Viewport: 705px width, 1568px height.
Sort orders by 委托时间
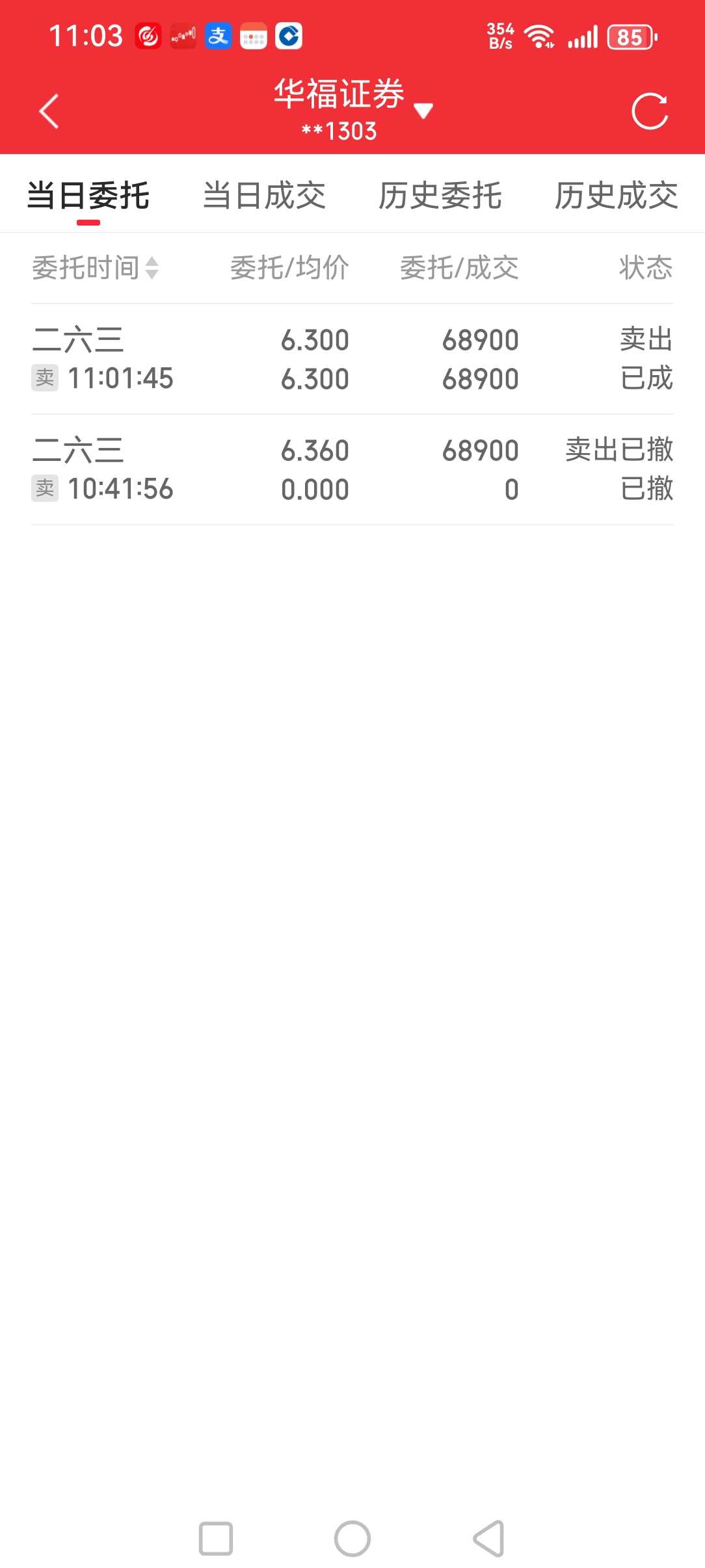[96, 268]
